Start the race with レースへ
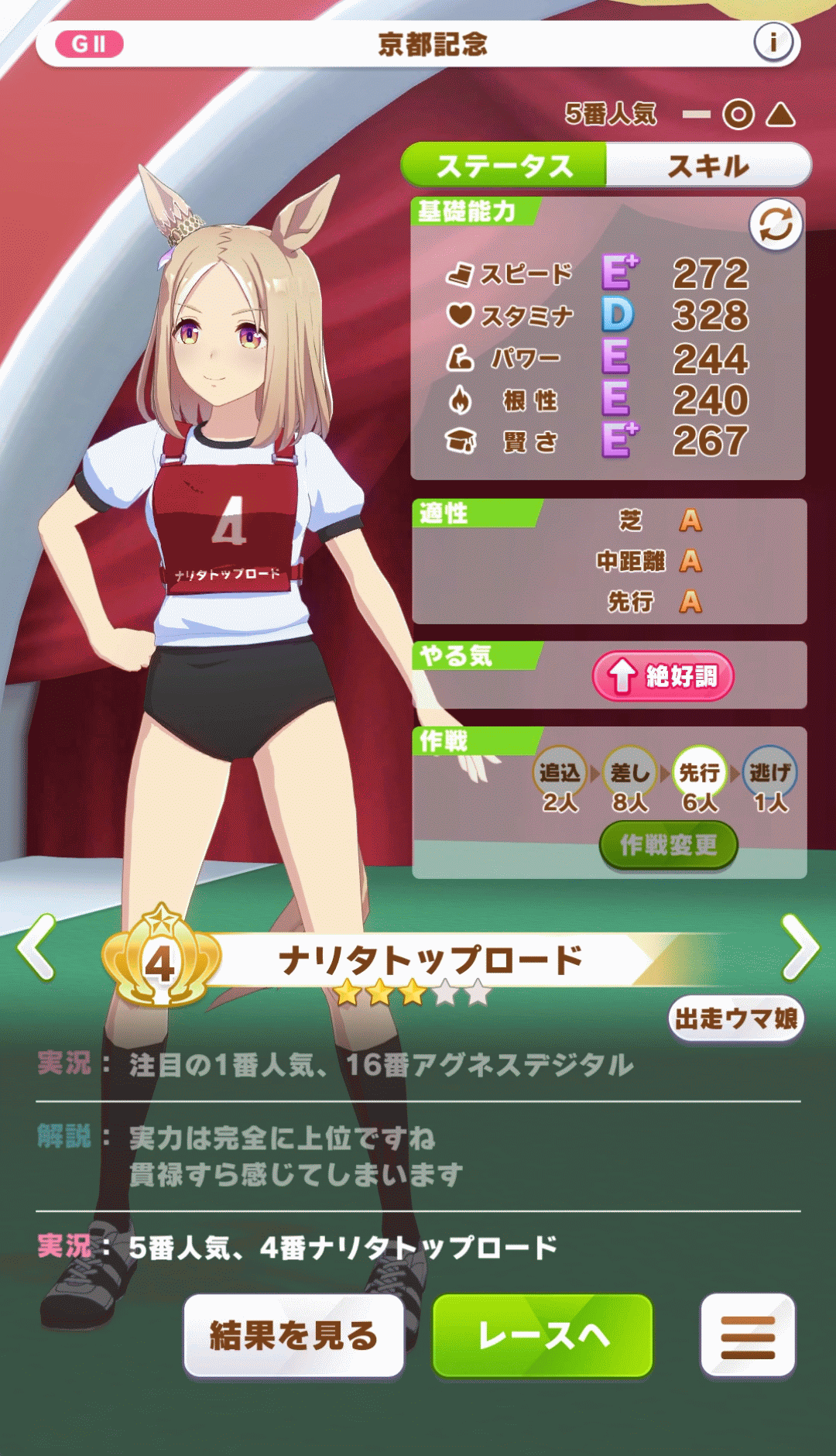The height and width of the screenshot is (1456, 836). pyautogui.click(x=543, y=1336)
